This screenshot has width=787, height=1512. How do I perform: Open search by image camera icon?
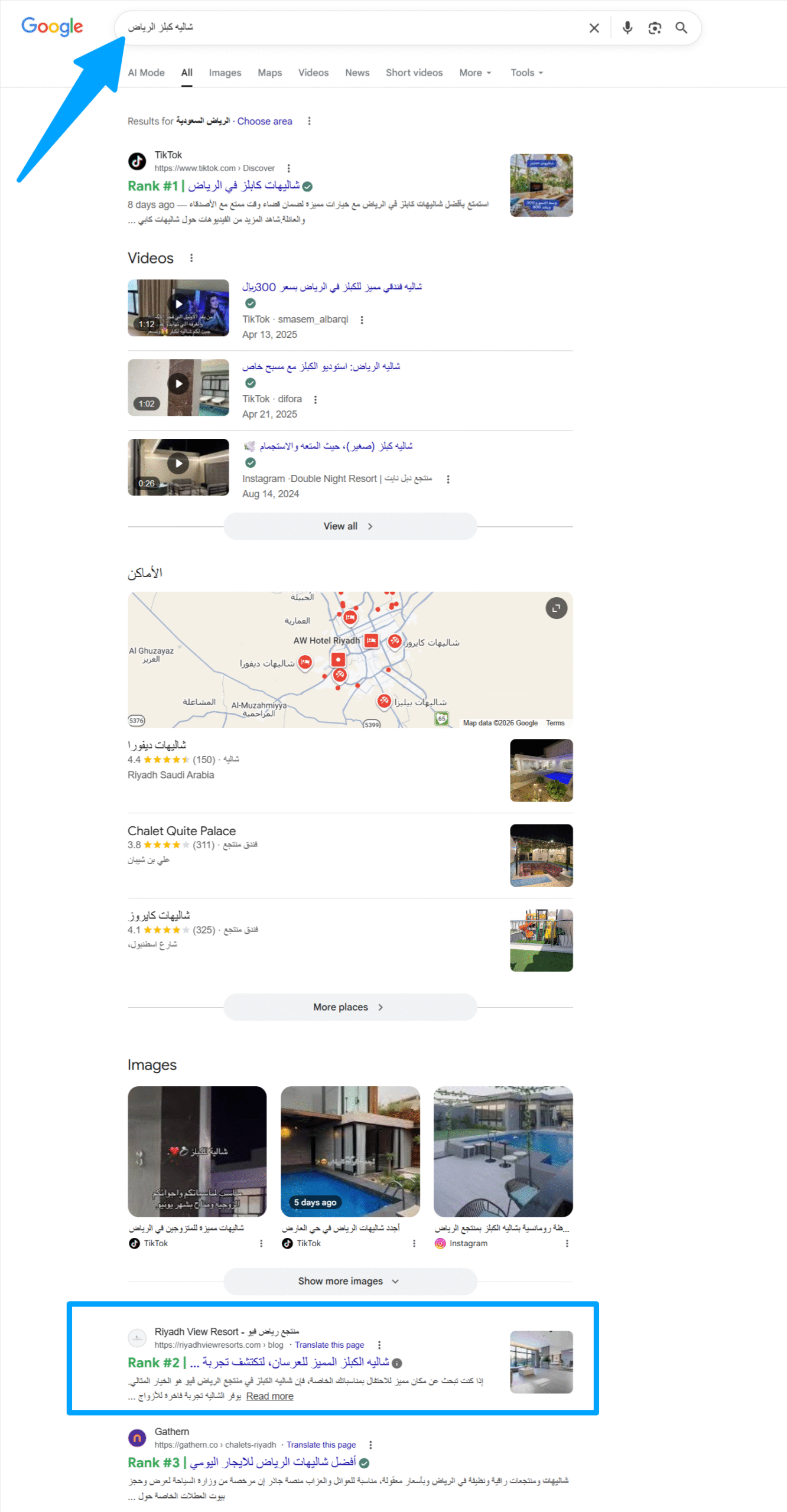pos(654,28)
